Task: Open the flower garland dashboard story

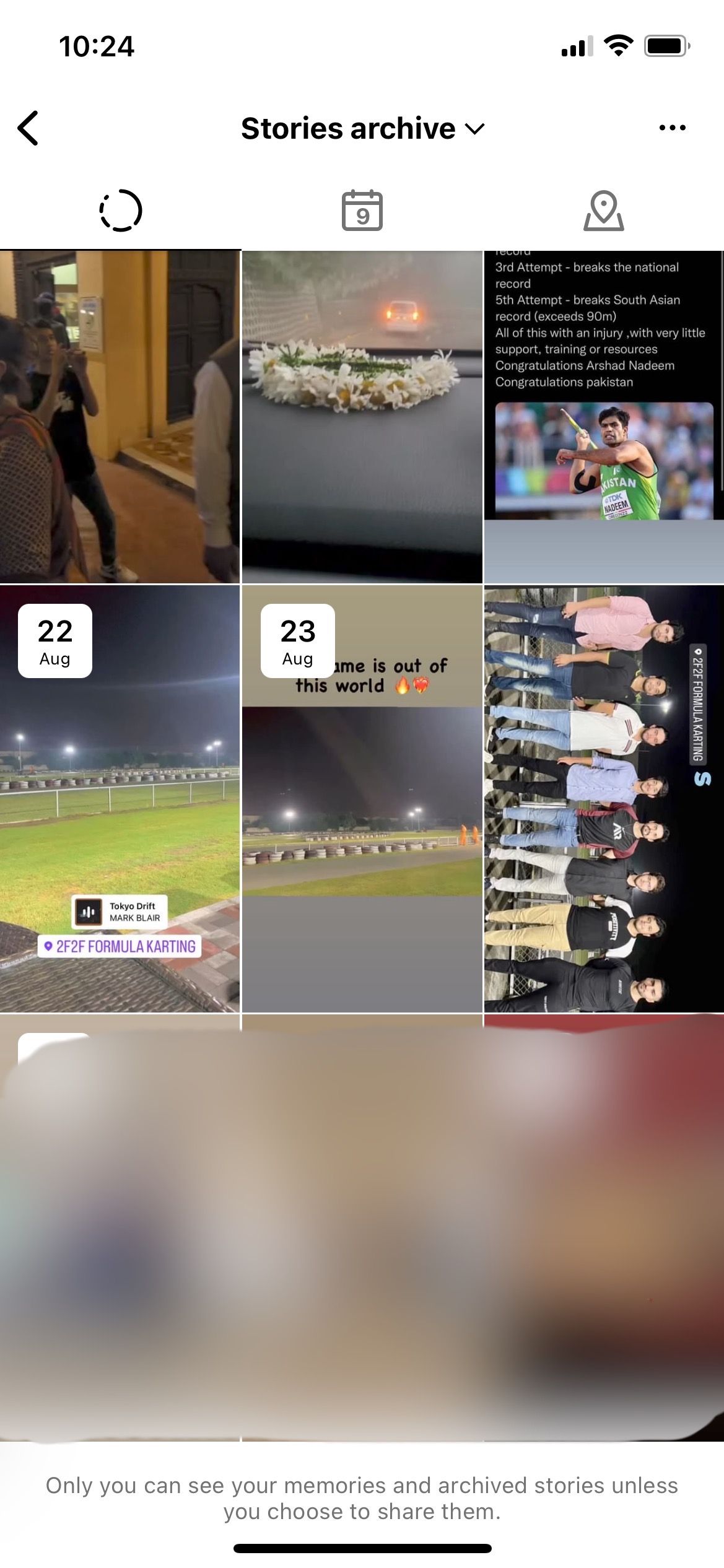Action: click(362, 417)
